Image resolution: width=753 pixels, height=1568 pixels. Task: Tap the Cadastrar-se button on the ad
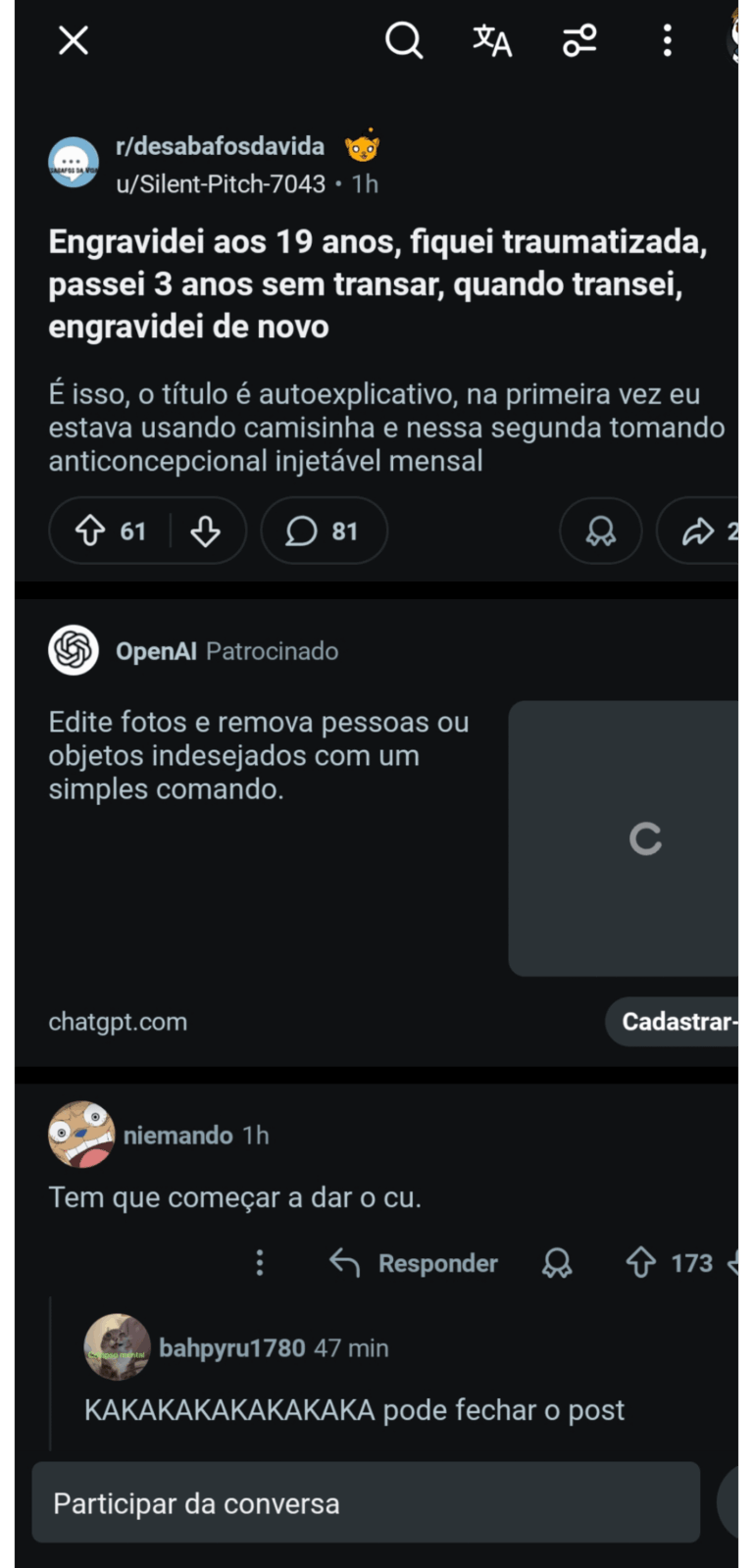click(x=675, y=1022)
